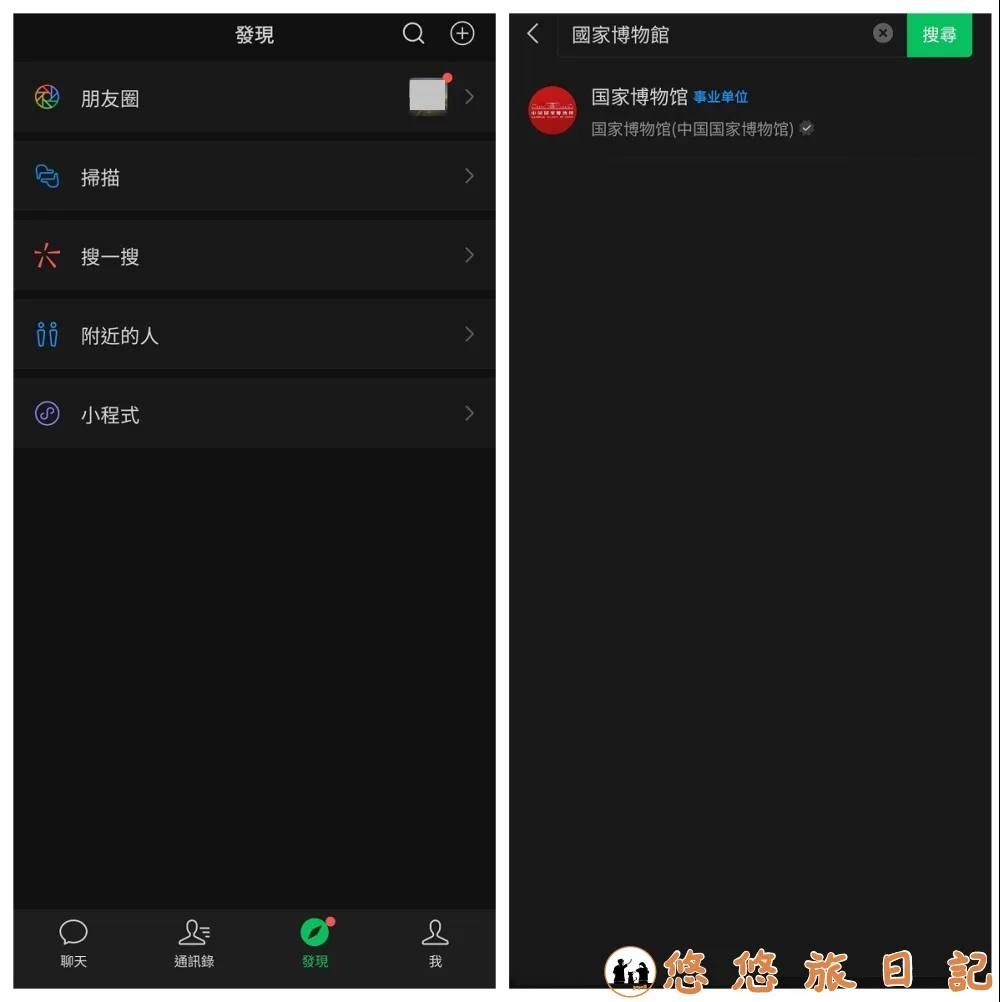Open 搜一搜 search
This screenshot has width=1000, height=1002.
tap(254, 256)
